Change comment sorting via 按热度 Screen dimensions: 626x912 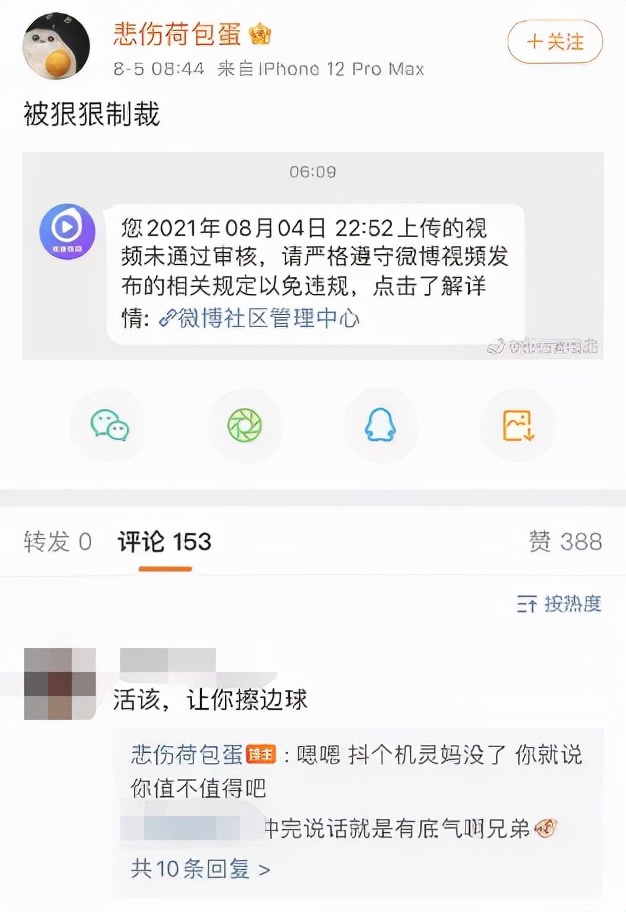click(x=560, y=603)
